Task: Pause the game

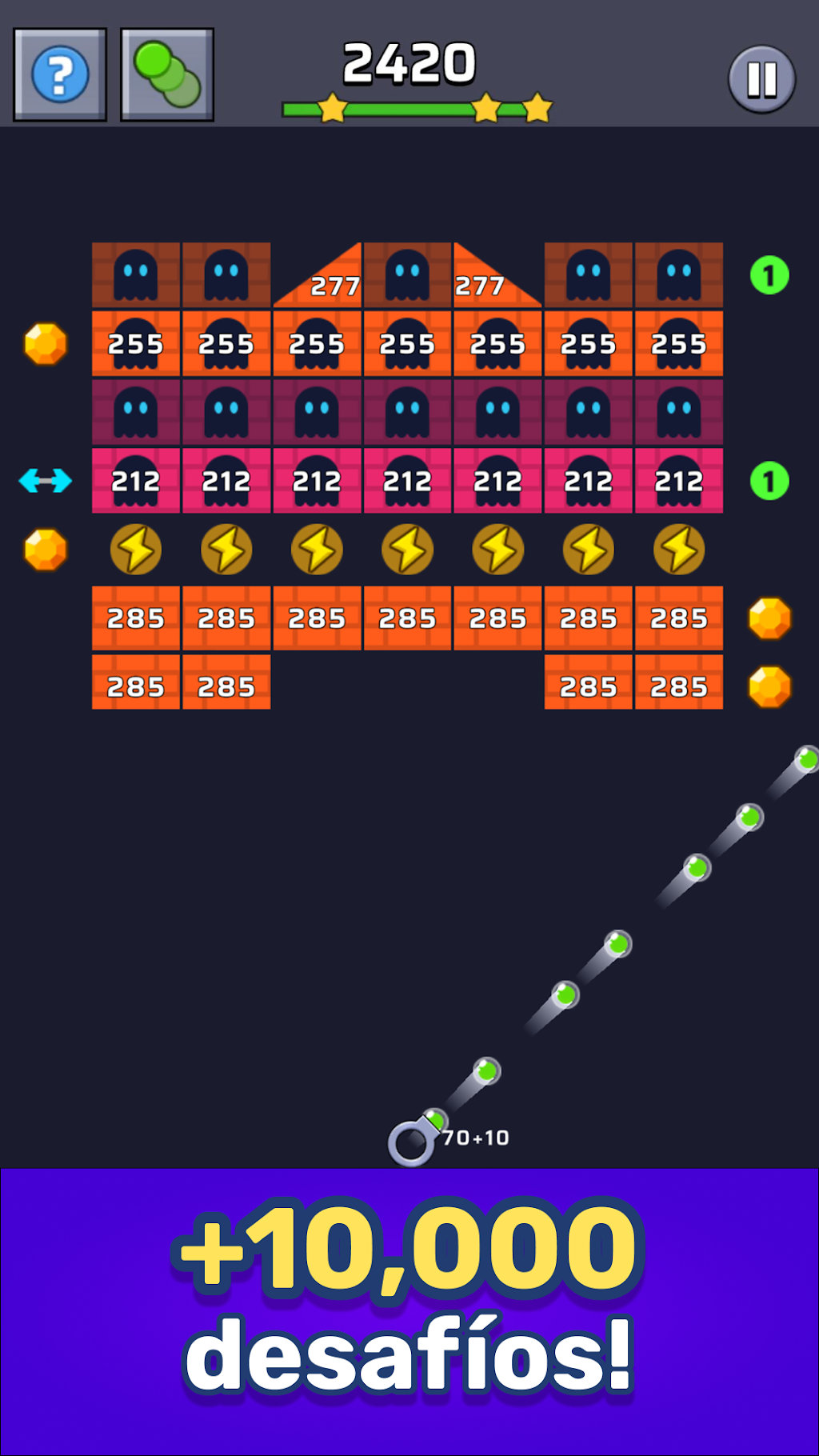Action: click(761, 79)
